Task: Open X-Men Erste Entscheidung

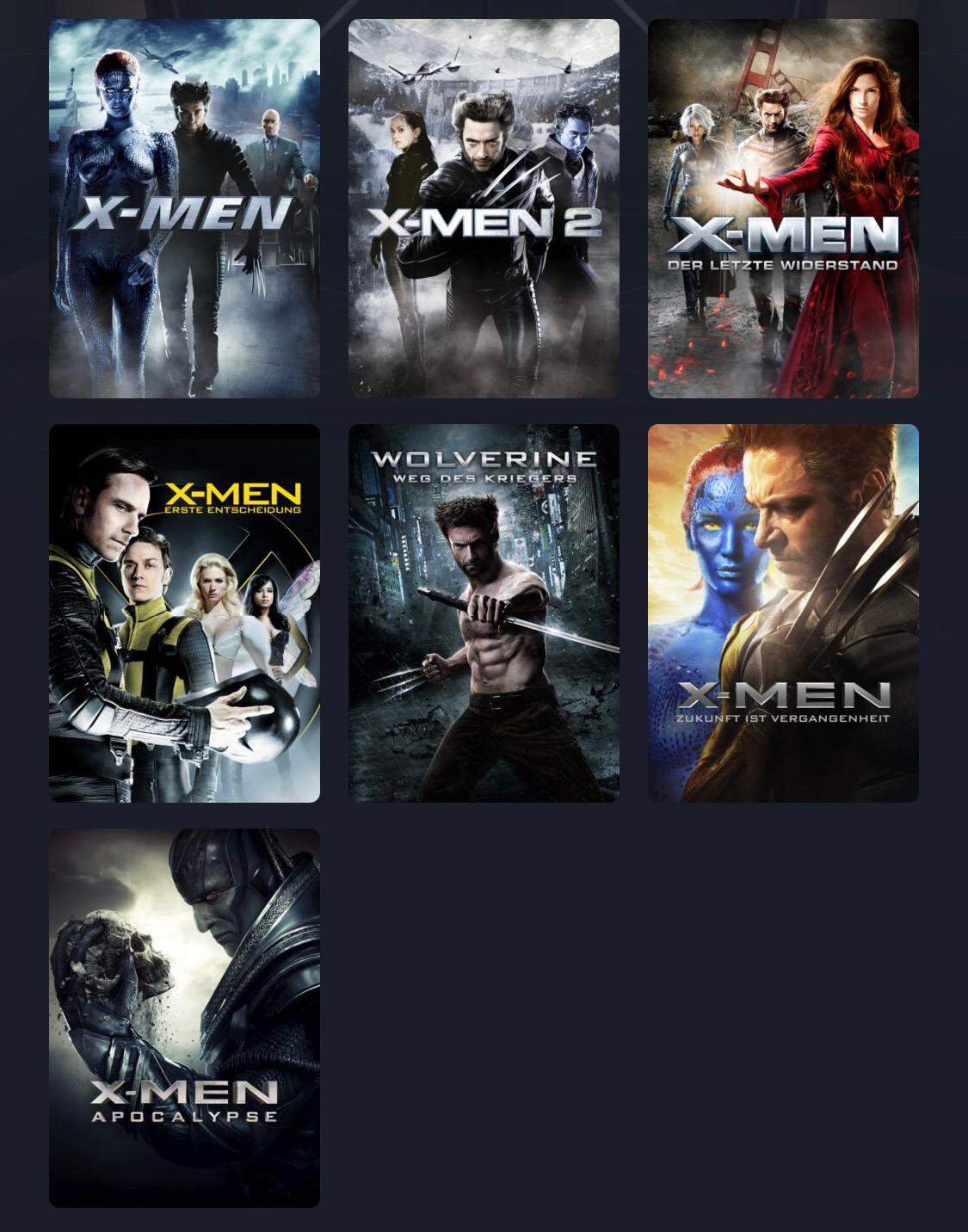Action: [x=184, y=613]
